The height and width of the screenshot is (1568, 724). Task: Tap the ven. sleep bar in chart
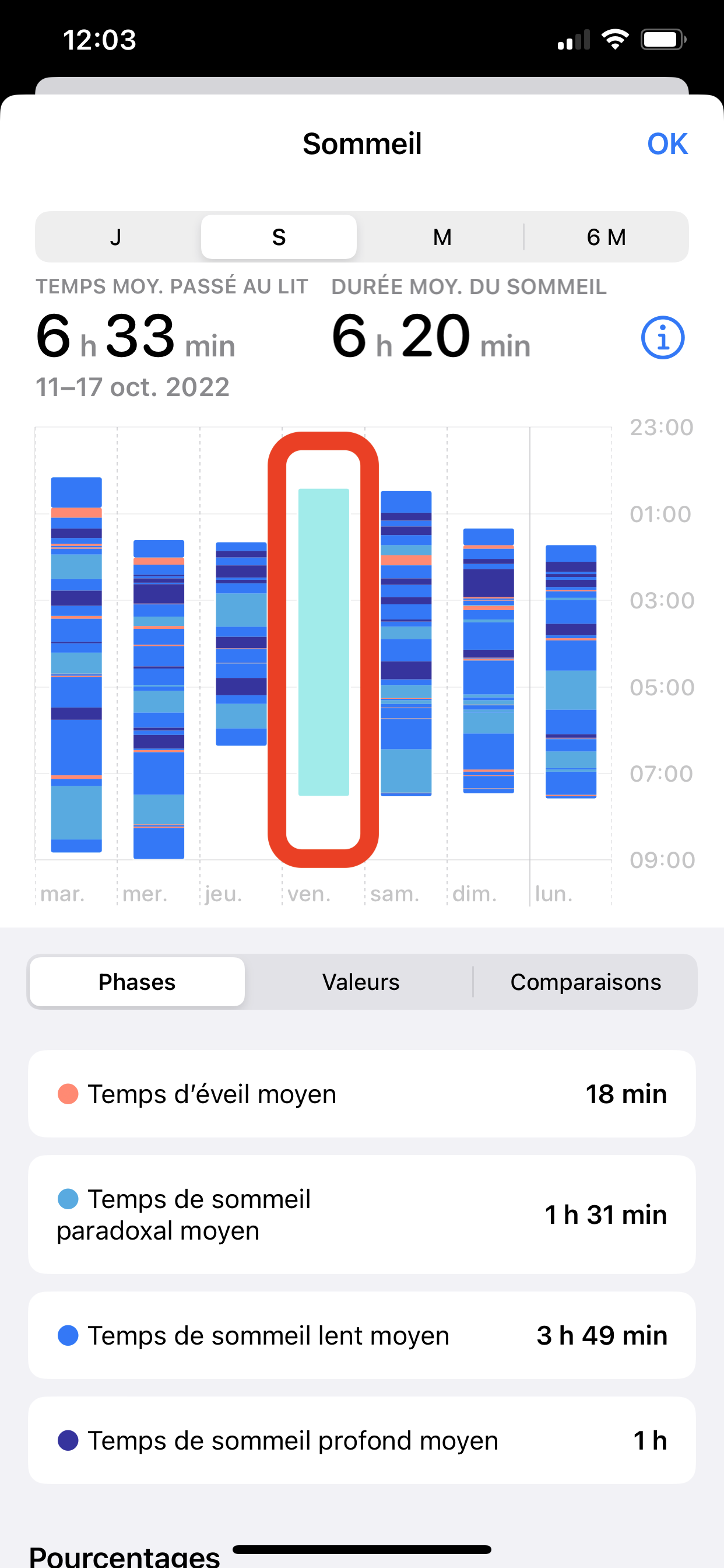click(x=324, y=642)
